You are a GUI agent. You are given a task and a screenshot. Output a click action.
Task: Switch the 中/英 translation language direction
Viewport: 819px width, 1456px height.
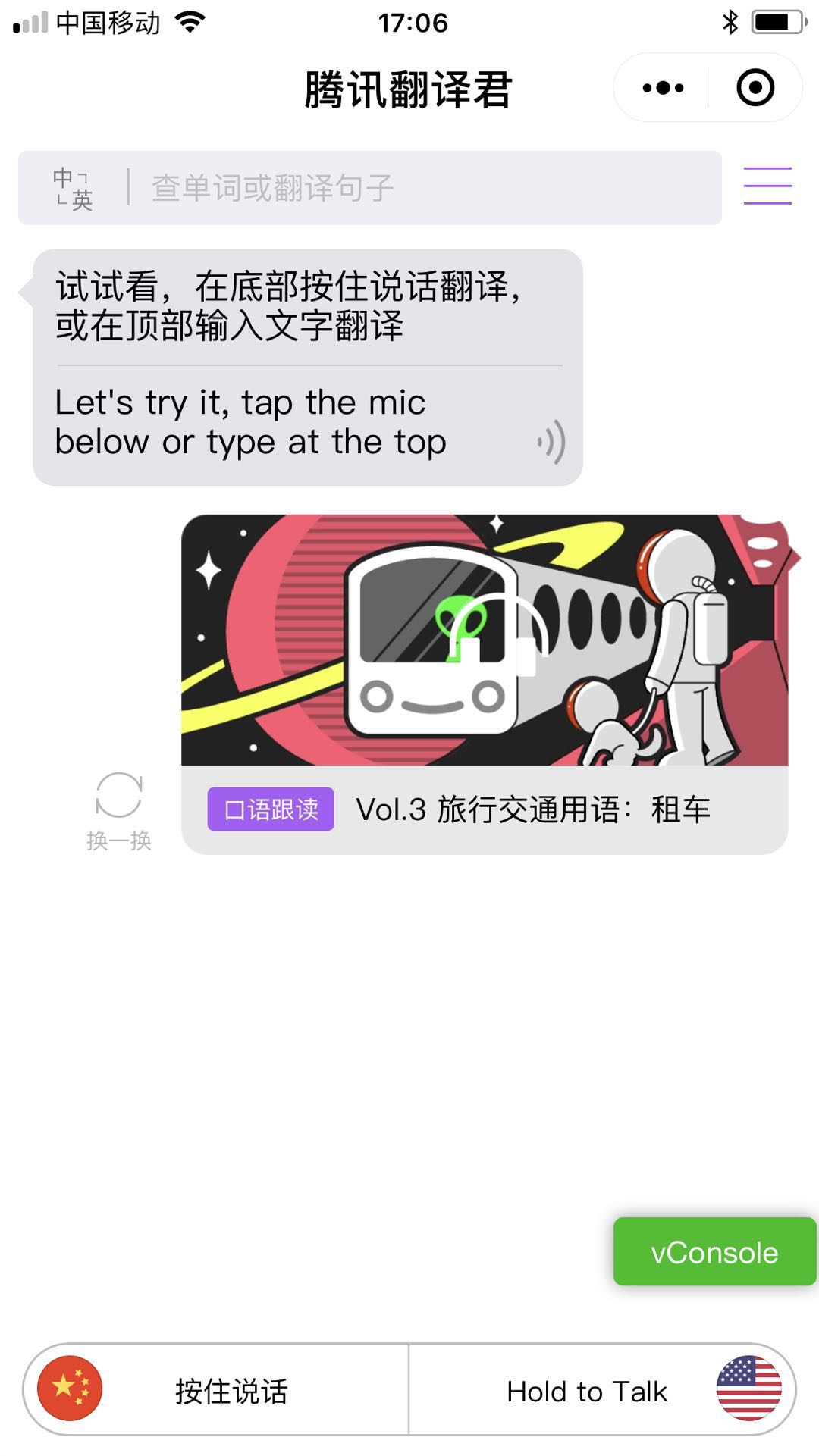73,188
